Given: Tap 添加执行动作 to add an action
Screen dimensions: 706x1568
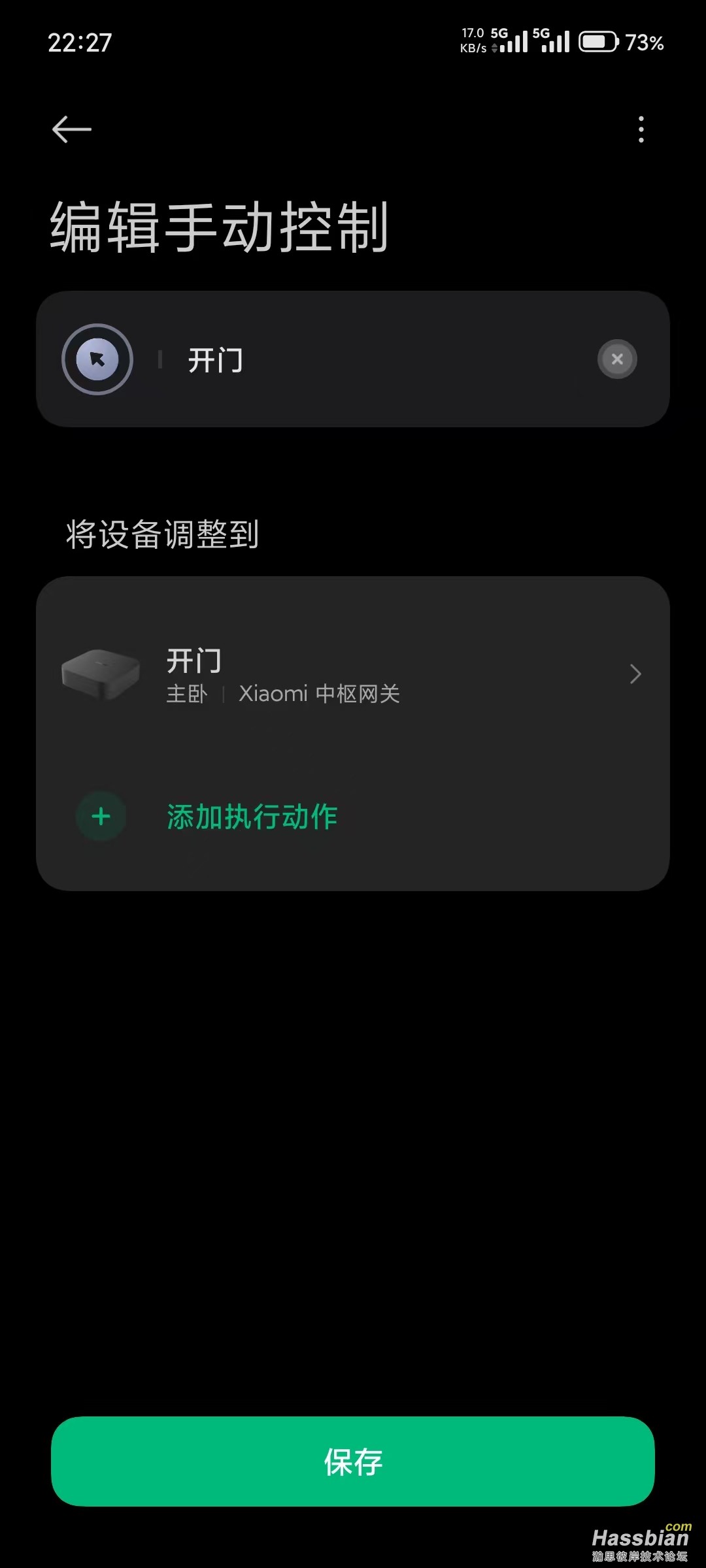Looking at the screenshot, I should coord(252,817).
